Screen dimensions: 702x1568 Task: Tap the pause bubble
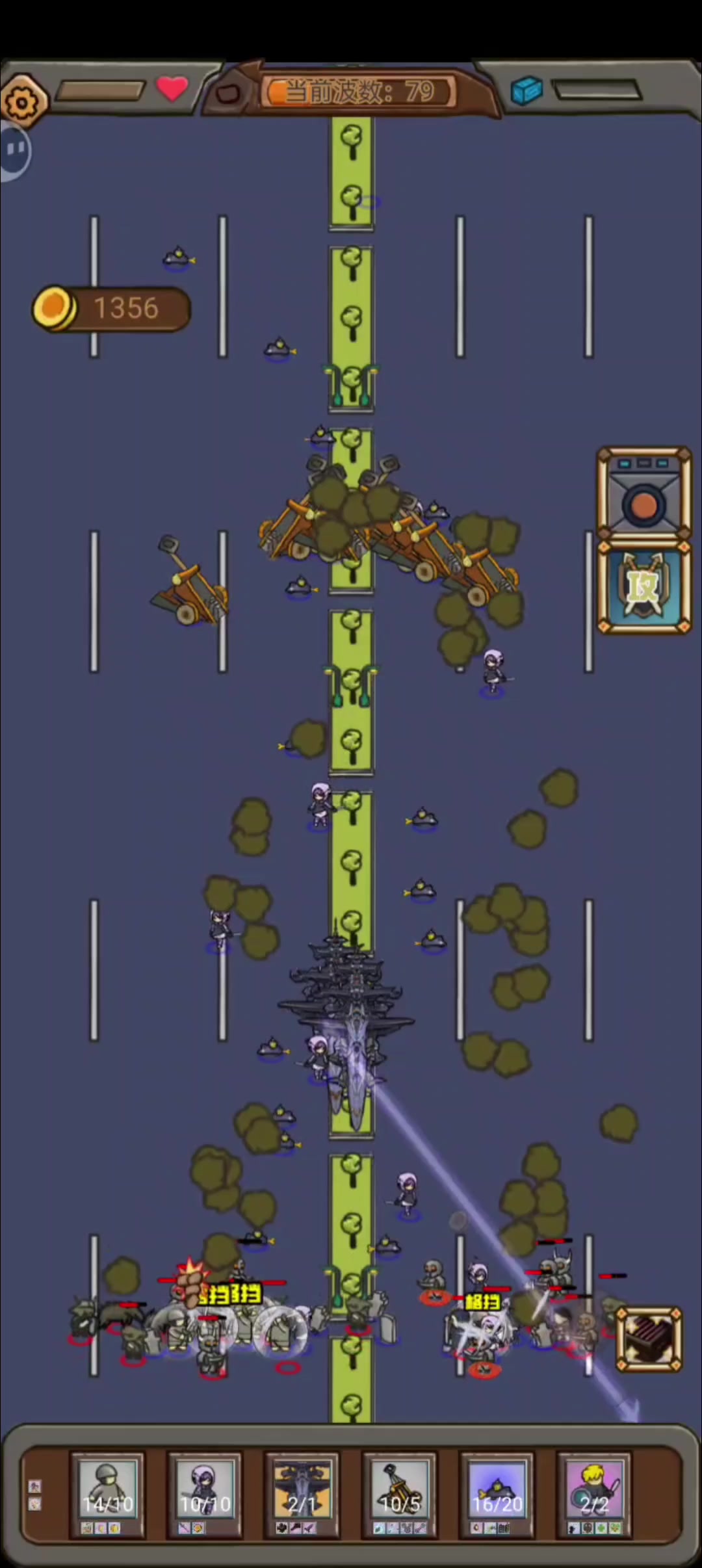click(x=14, y=151)
